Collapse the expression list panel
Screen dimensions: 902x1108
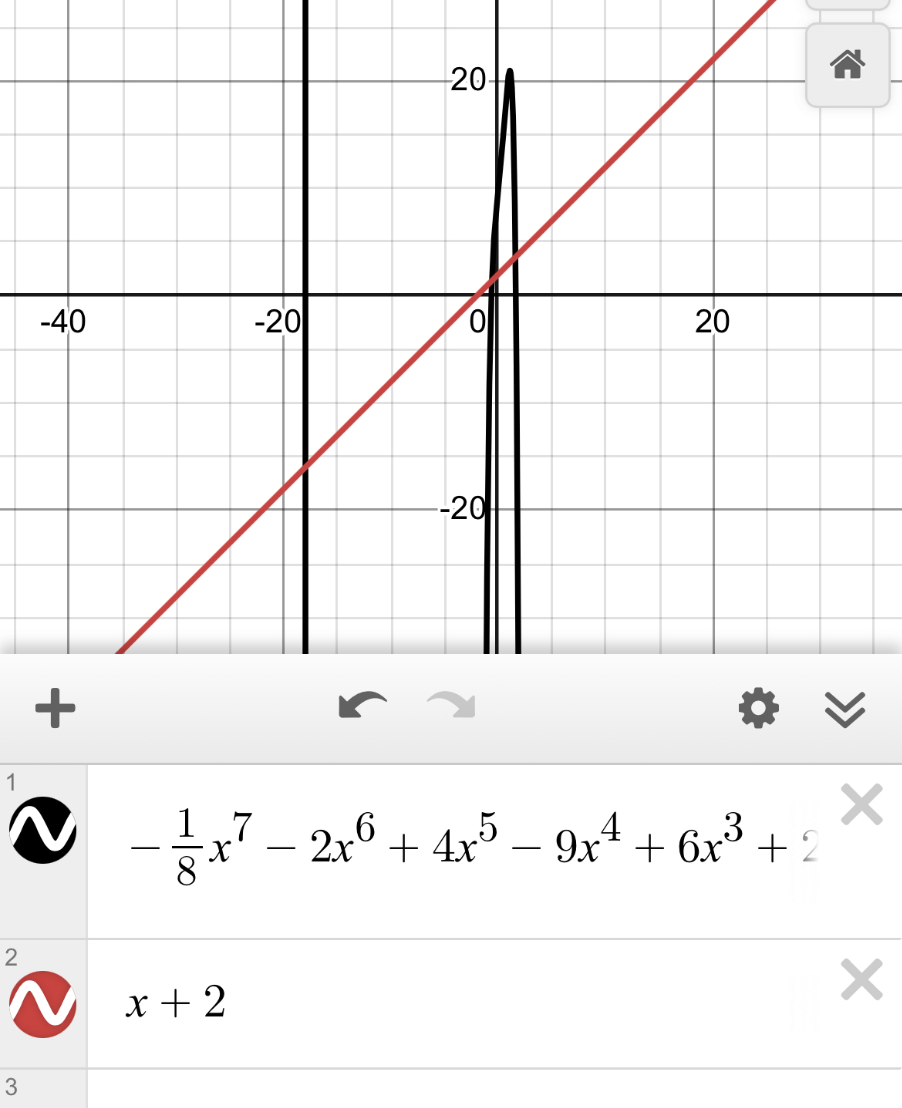(845, 709)
